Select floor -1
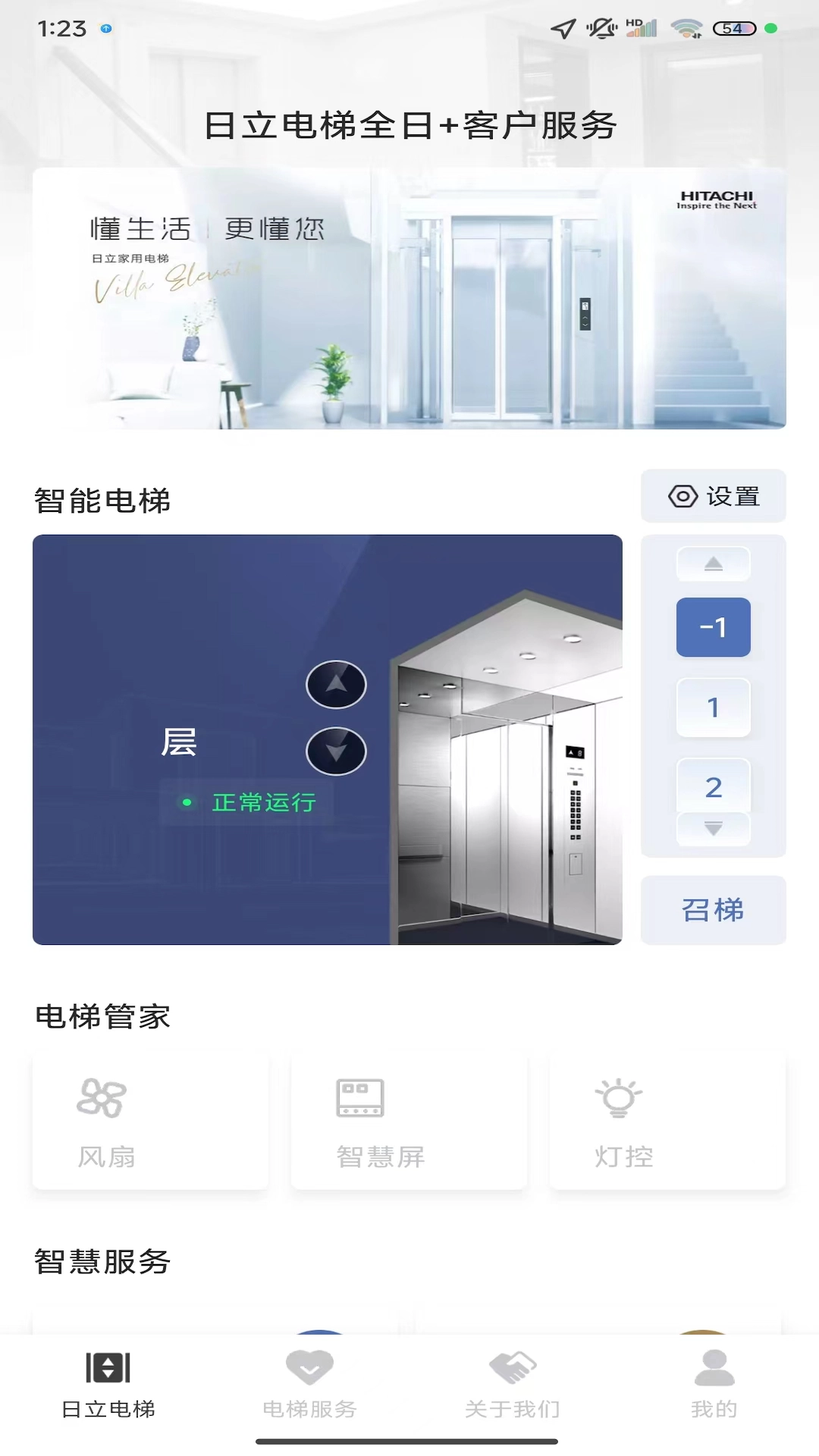Image resolution: width=819 pixels, height=1456 pixels. point(713,627)
